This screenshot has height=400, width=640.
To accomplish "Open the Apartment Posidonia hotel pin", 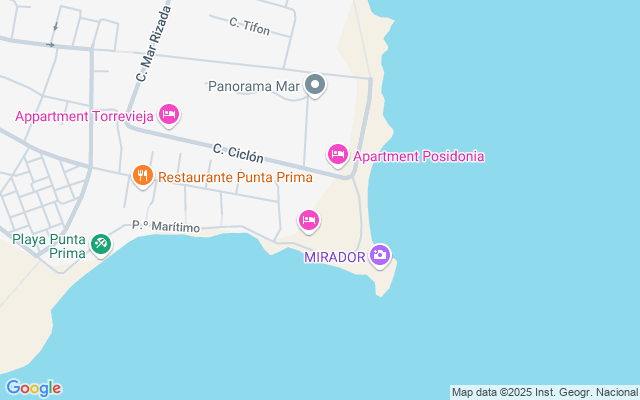I will [338, 154].
